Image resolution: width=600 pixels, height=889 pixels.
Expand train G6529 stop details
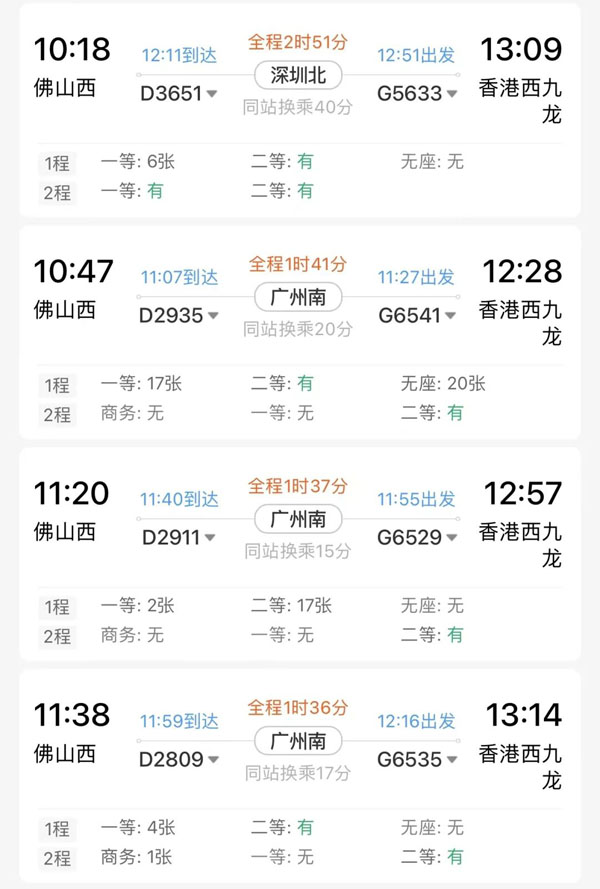coord(418,539)
